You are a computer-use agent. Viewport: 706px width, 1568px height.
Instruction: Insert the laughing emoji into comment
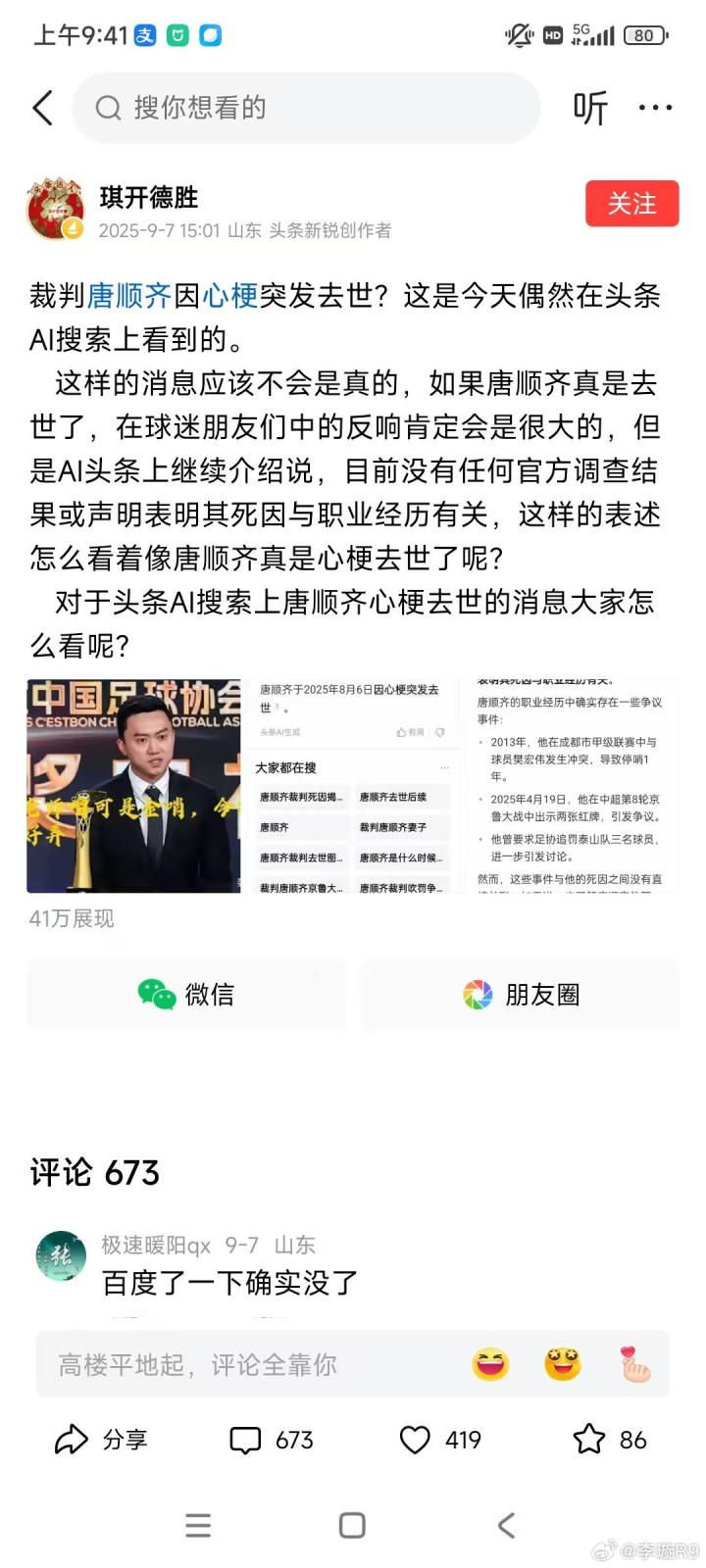pos(490,1364)
